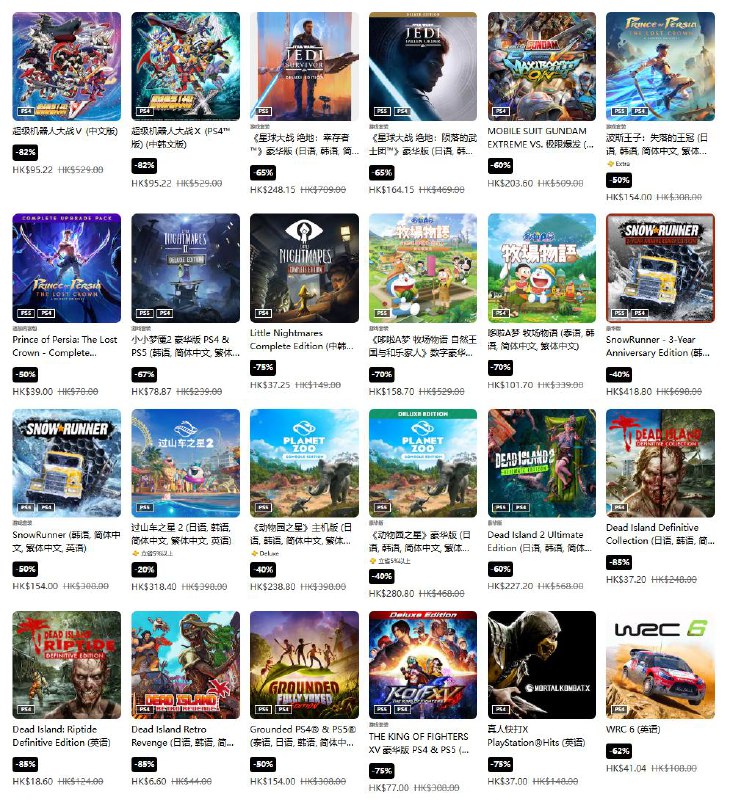Open 超级机器人大战 V (中文版) game card

(66, 66)
